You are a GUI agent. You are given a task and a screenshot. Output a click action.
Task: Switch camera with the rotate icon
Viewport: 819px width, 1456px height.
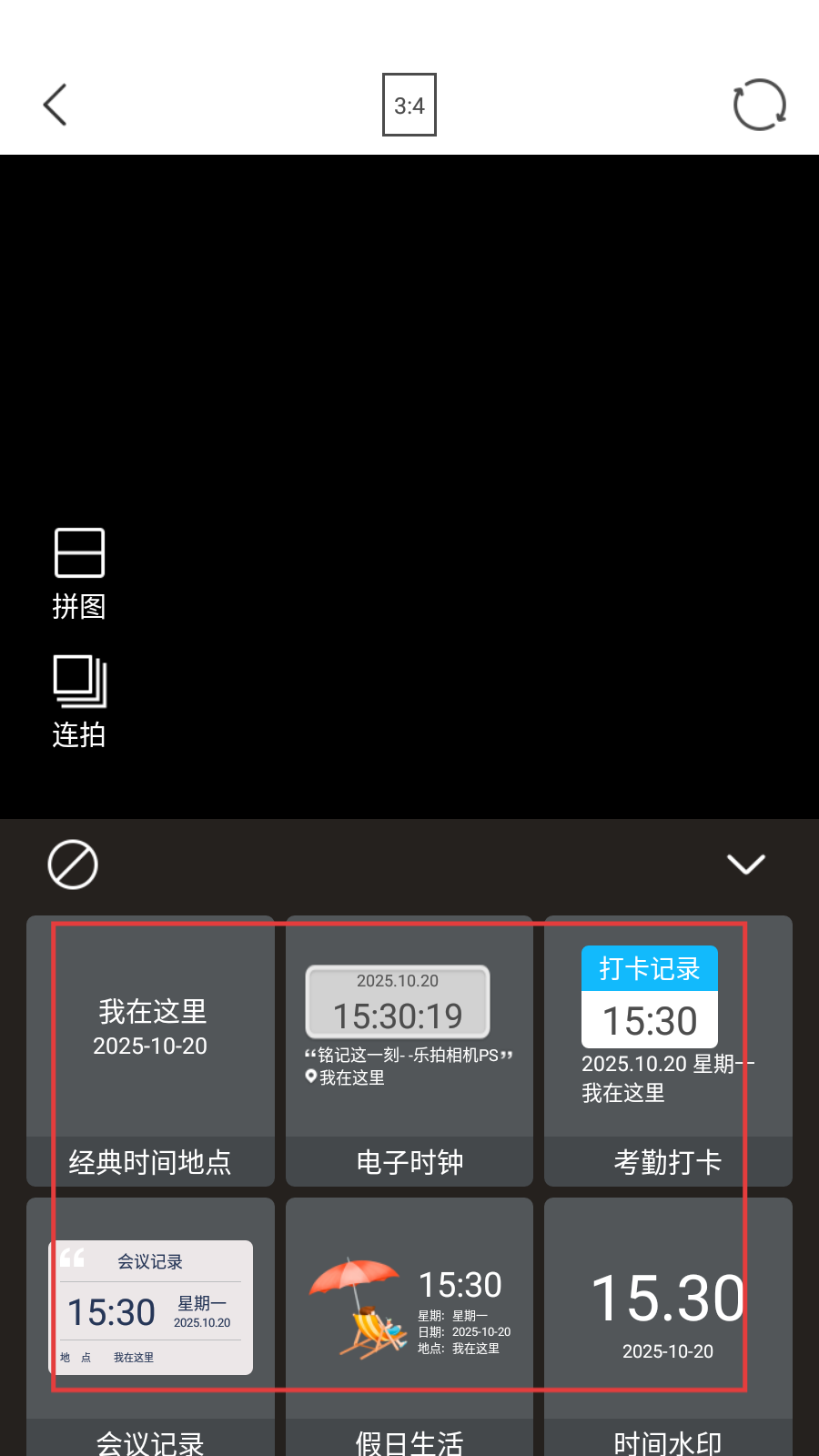[760, 105]
